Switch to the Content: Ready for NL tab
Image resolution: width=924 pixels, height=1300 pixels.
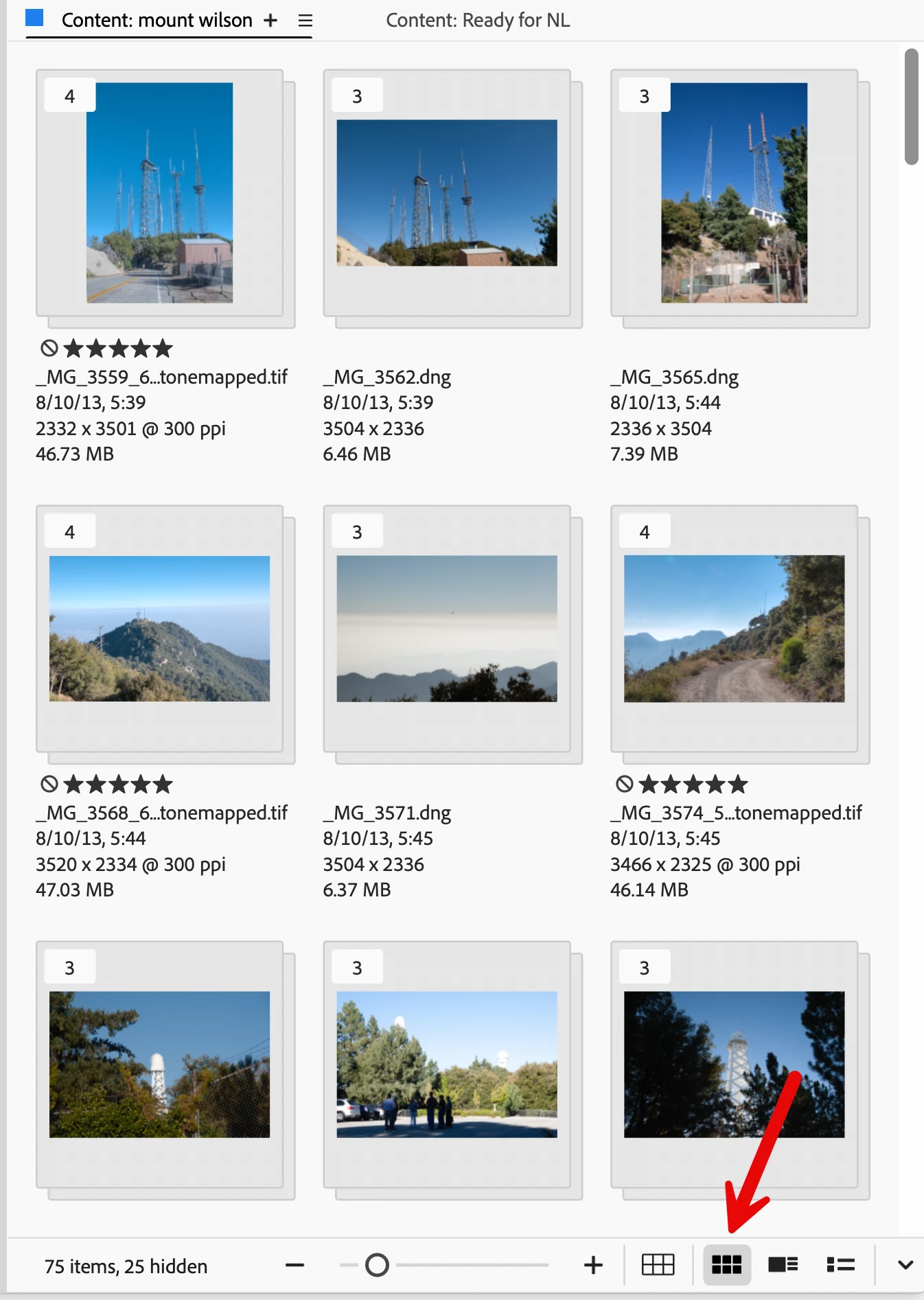[x=478, y=21]
